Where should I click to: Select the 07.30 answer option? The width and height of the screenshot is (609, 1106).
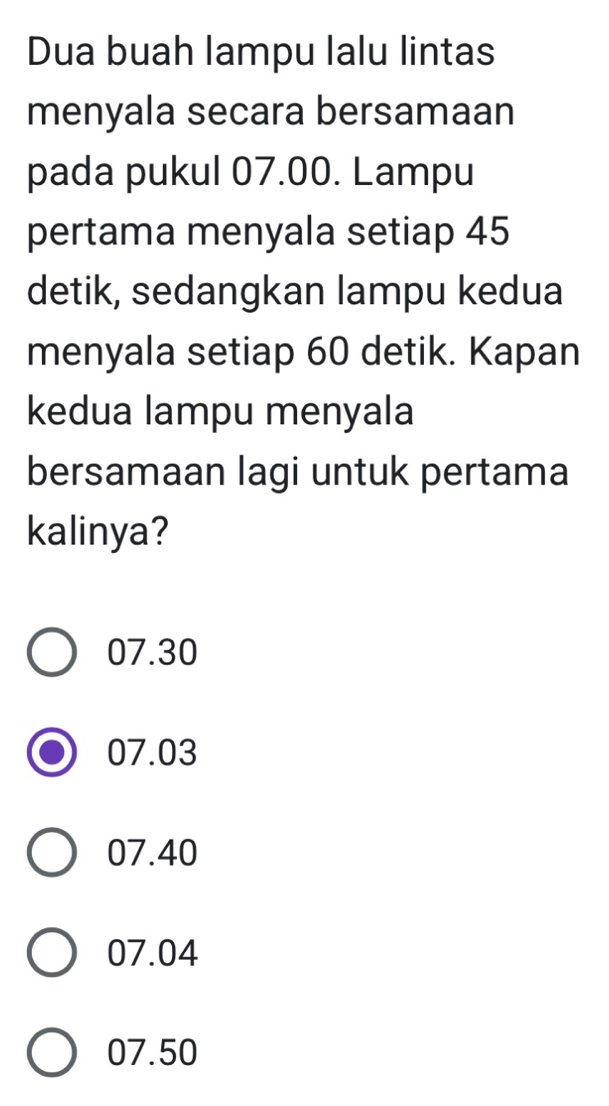(53, 653)
